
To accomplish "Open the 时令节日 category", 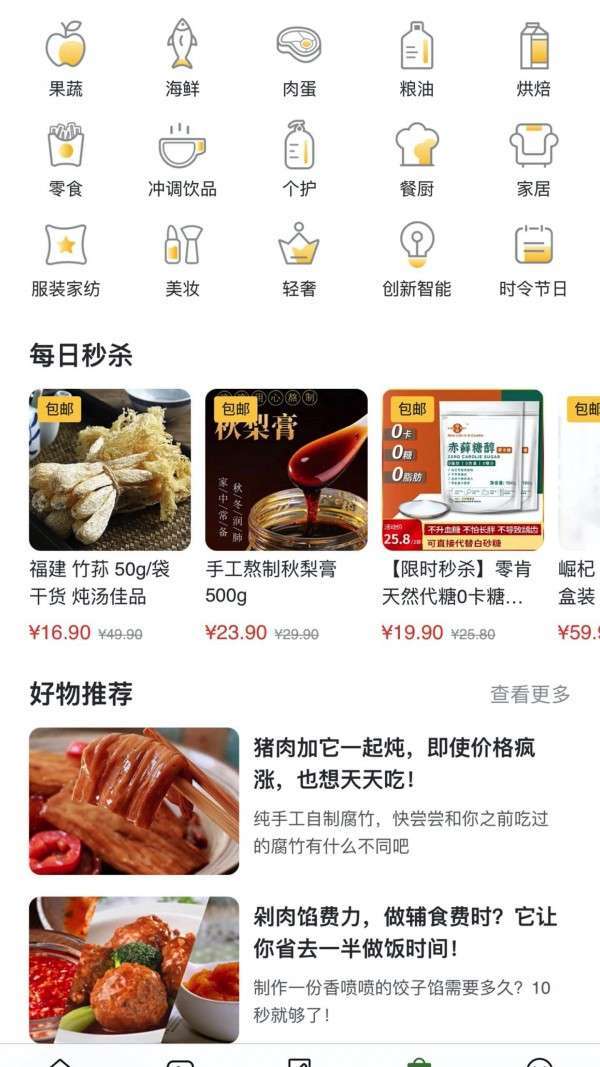I will [x=533, y=259].
